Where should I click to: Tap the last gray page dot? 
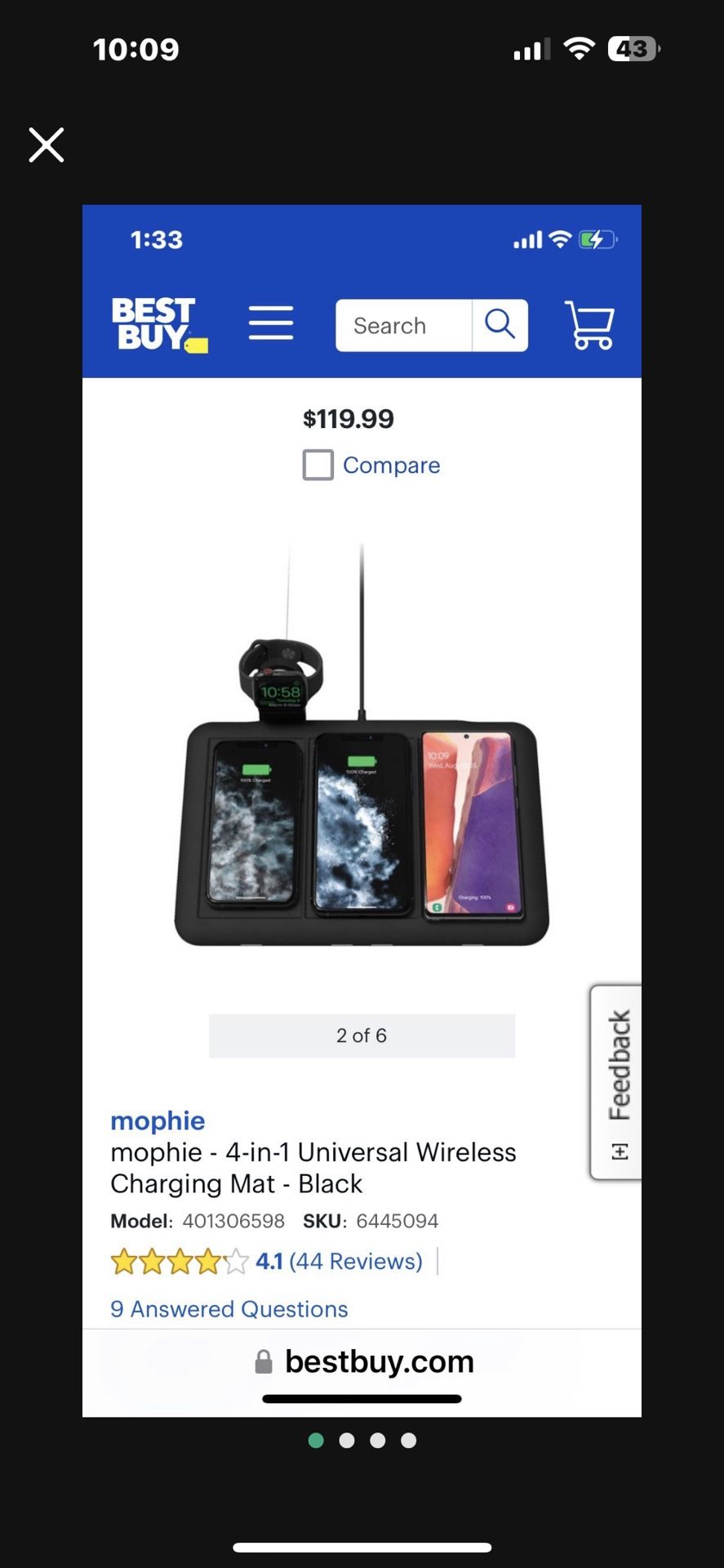click(x=408, y=1441)
